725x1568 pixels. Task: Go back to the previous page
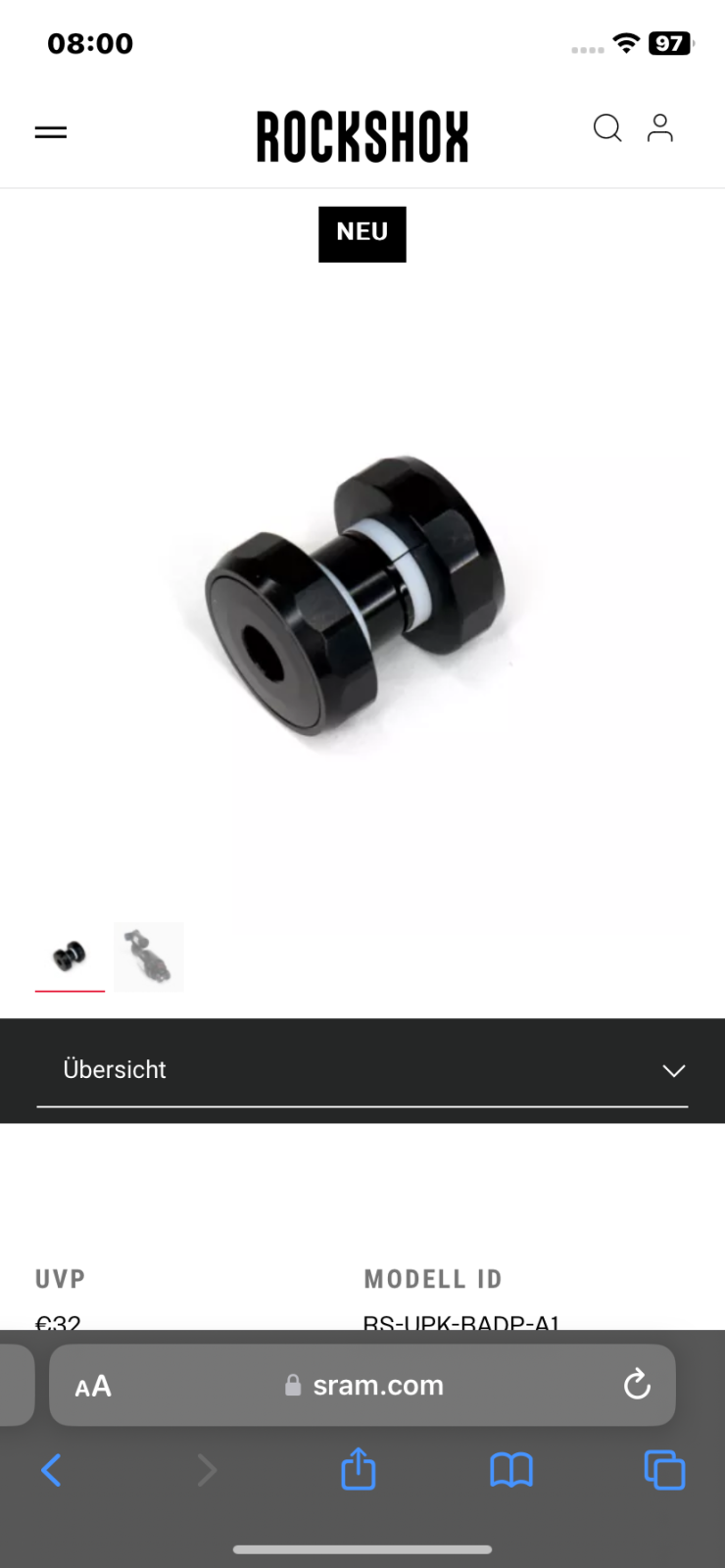pyautogui.click(x=51, y=1470)
